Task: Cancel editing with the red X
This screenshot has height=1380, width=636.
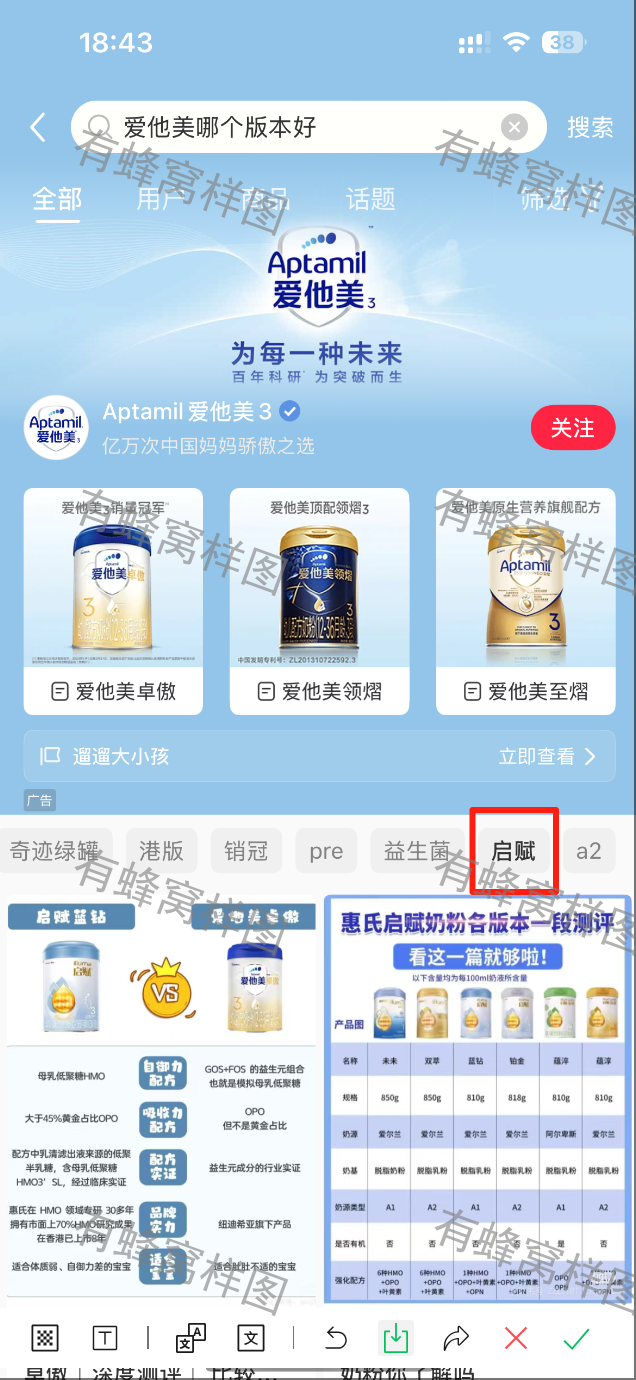Action: (516, 1338)
